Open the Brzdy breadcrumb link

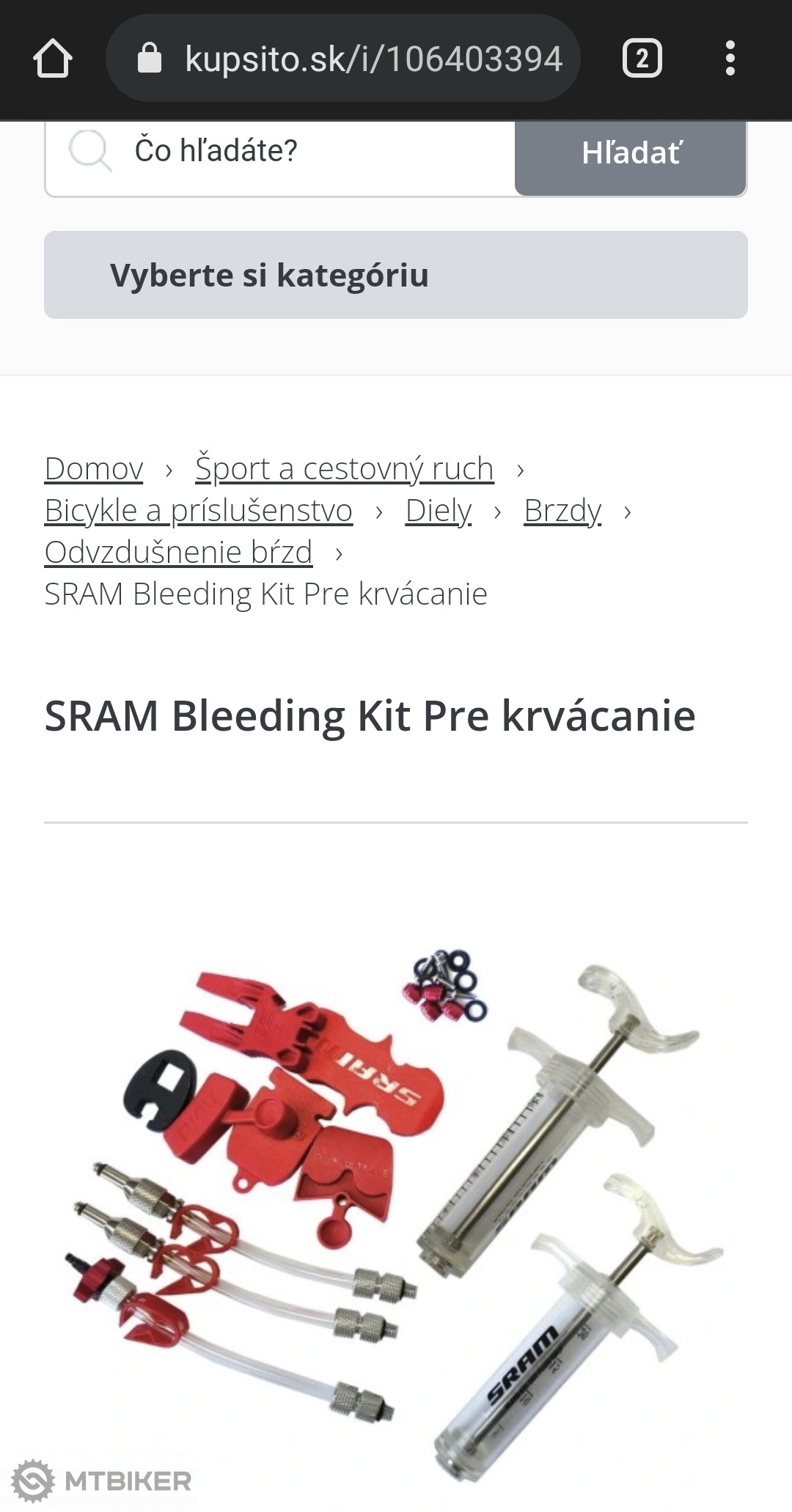click(x=562, y=511)
